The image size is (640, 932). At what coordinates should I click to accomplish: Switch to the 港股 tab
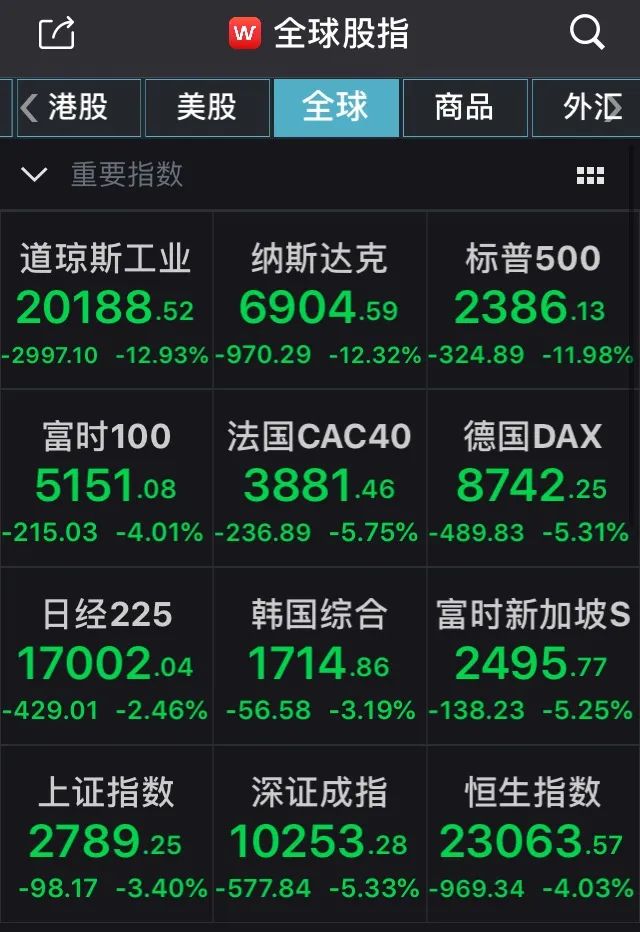79,107
